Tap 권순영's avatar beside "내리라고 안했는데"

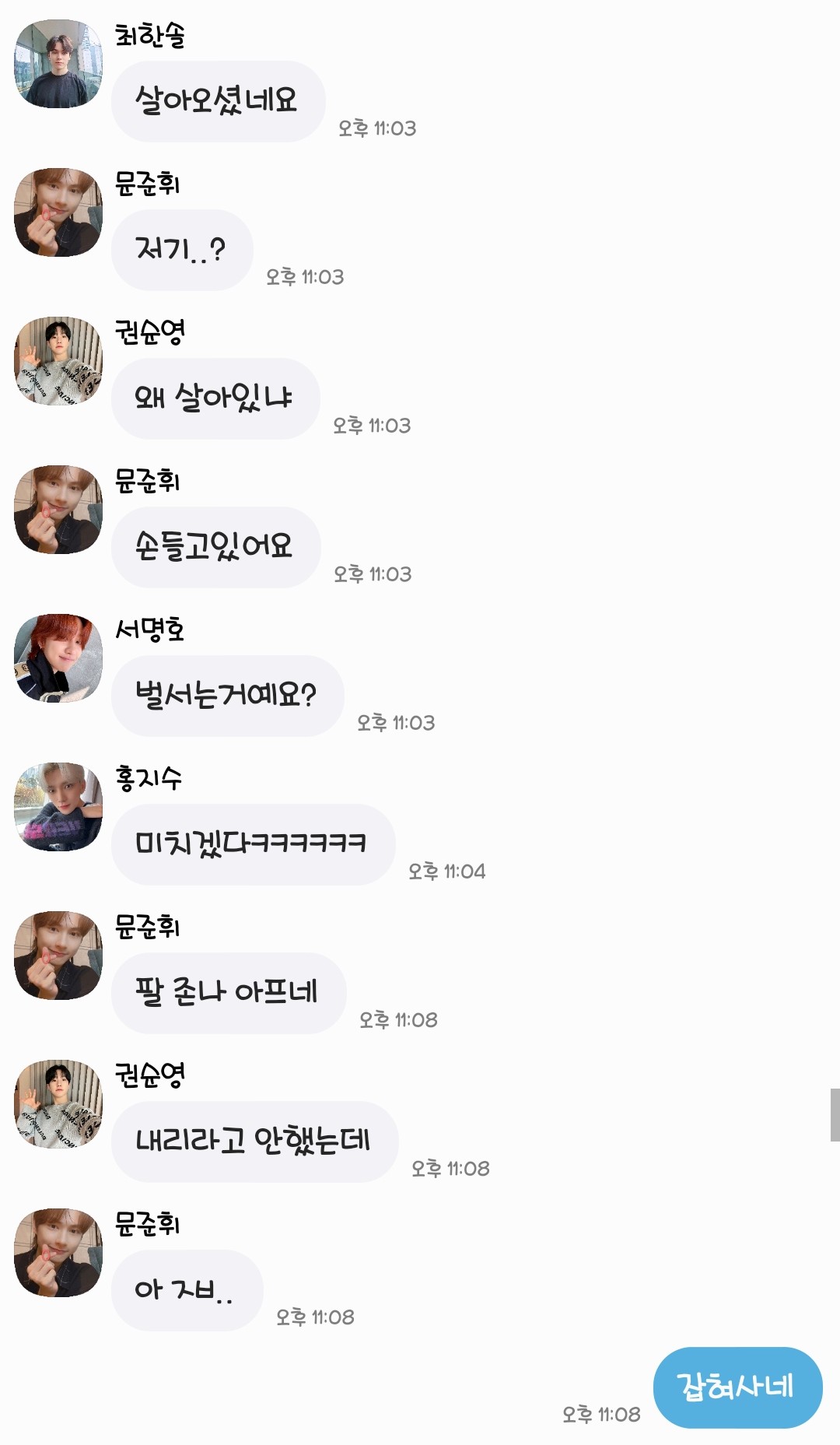tap(58, 1104)
